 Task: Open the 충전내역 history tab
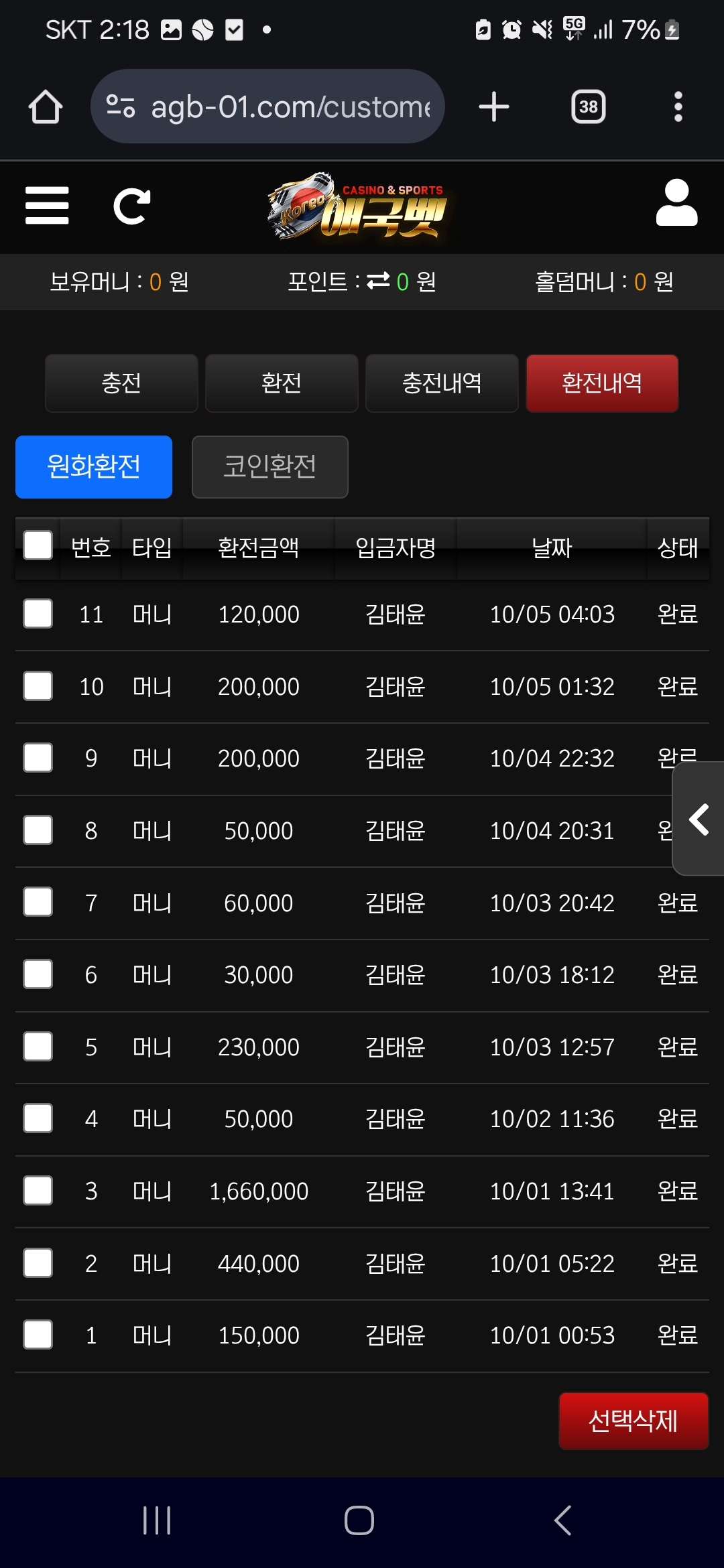442,383
